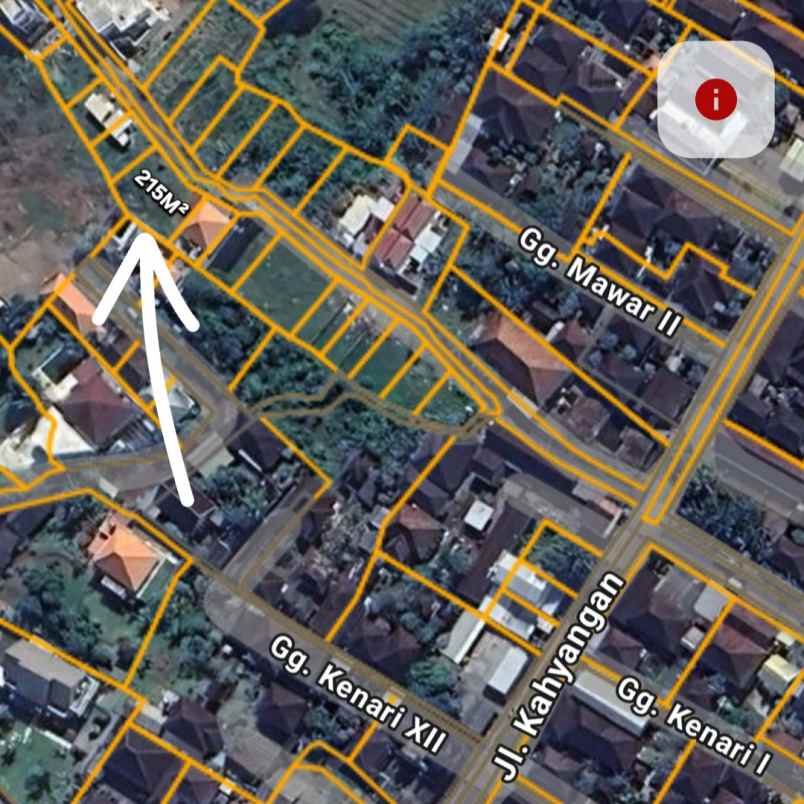The height and width of the screenshot is (804, 804).
Task: Tap the red info button
Action: [716, 99]
